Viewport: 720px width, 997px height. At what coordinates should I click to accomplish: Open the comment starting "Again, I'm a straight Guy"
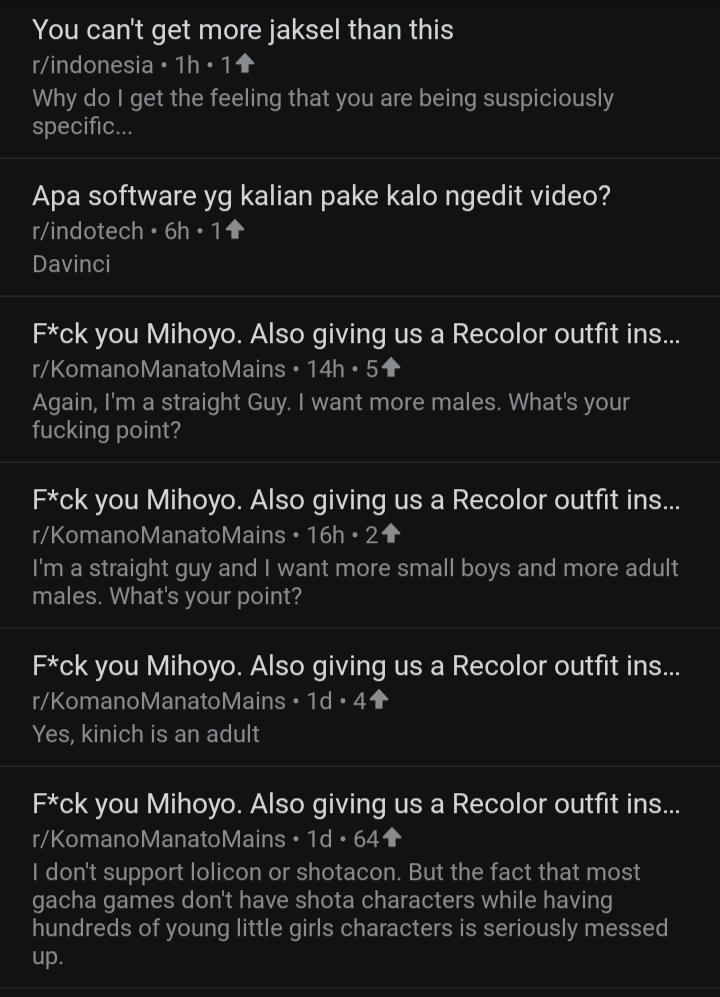click(x=330, y=416)
